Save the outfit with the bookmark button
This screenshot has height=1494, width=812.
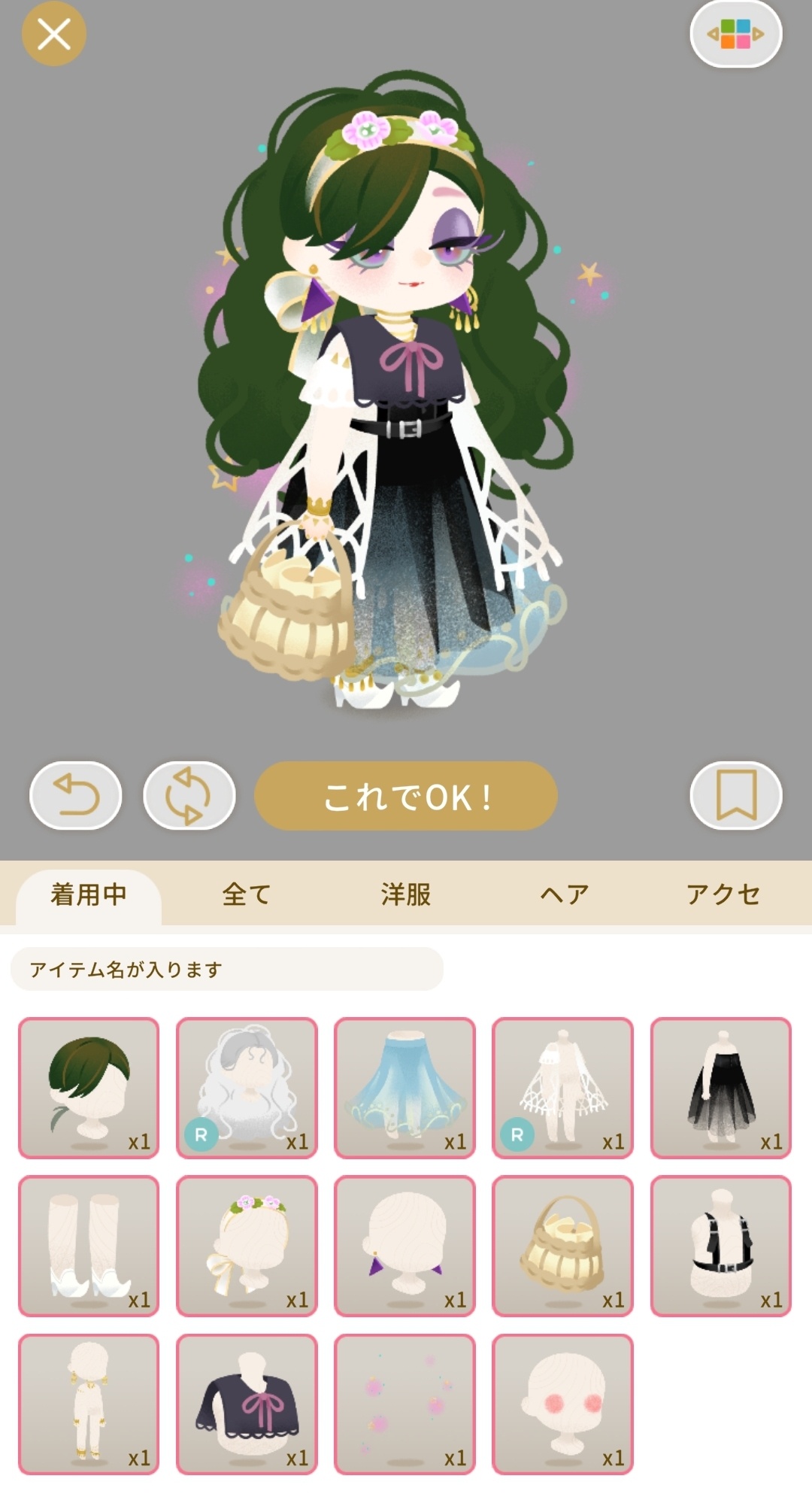736,796
